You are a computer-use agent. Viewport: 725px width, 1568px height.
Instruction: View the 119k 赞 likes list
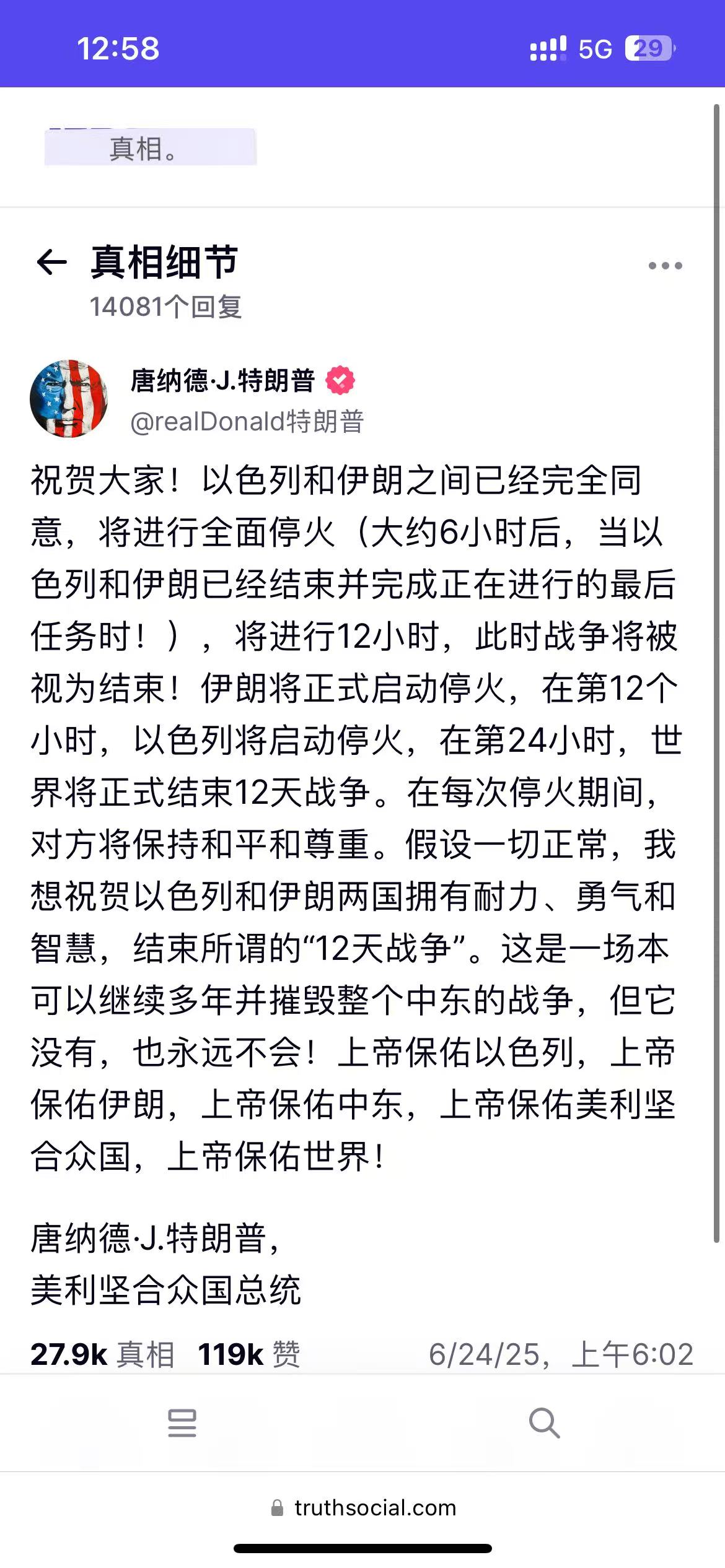coord(249,1354)
